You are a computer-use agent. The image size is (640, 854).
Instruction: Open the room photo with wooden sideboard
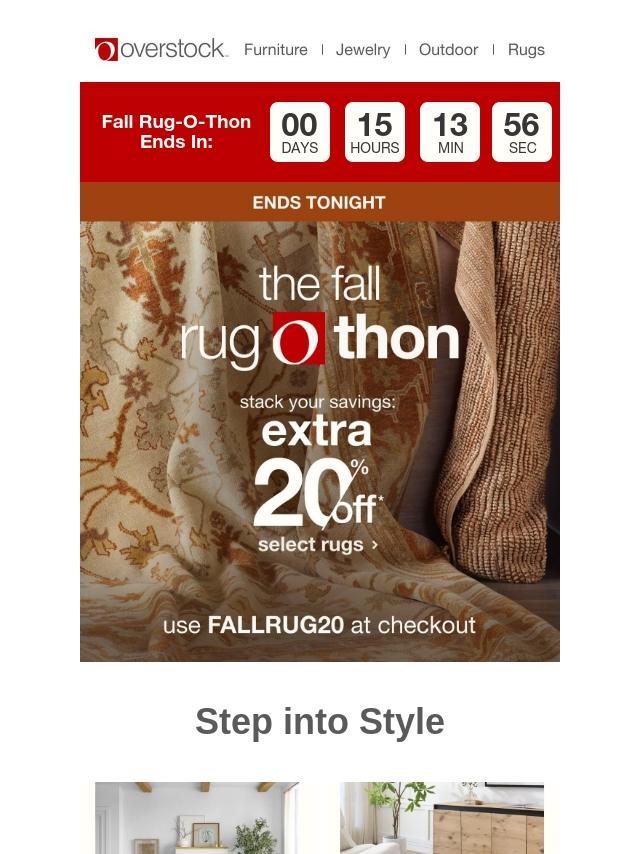pyautogui.click(x=441, y=817)
